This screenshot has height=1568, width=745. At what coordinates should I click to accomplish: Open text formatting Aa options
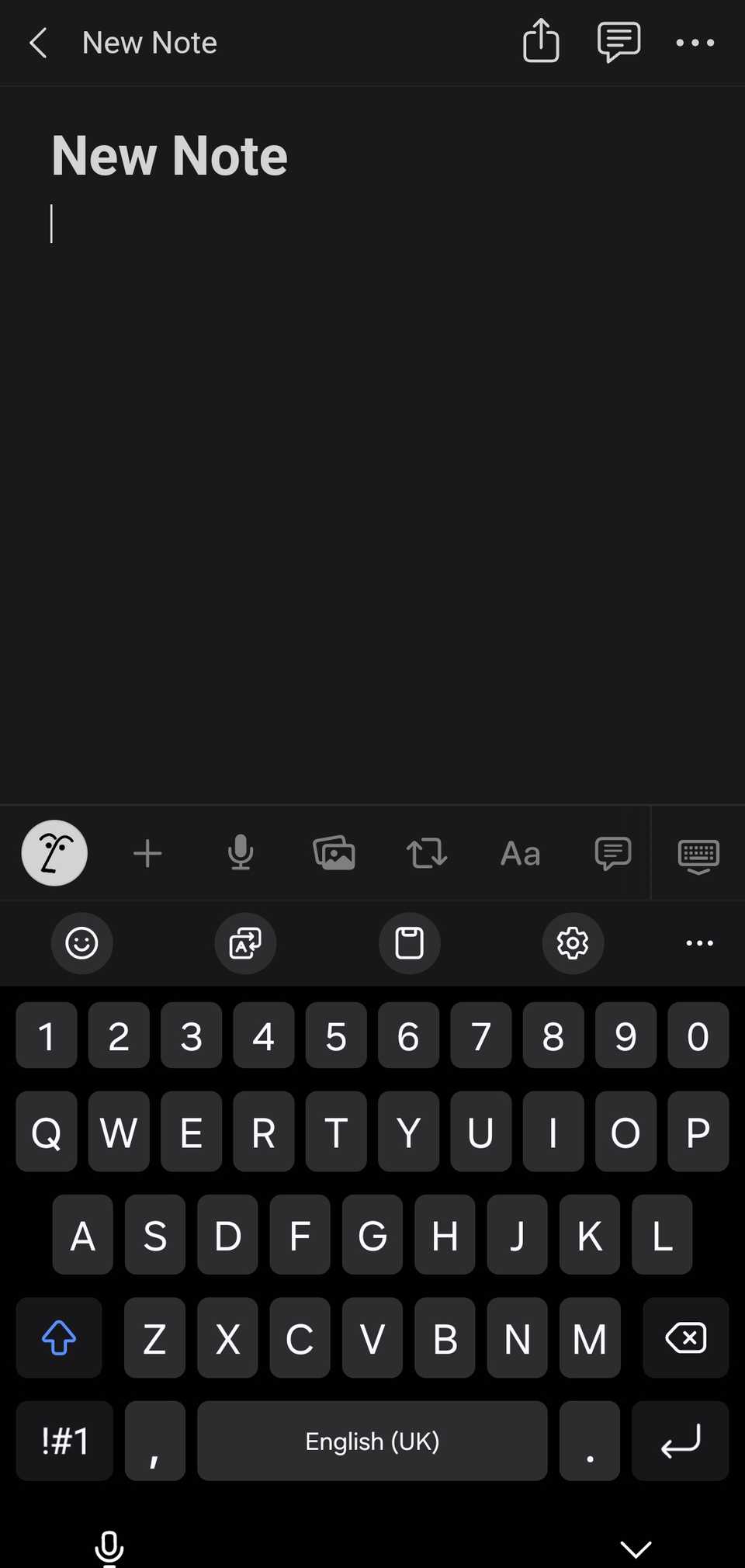point(520,854)
